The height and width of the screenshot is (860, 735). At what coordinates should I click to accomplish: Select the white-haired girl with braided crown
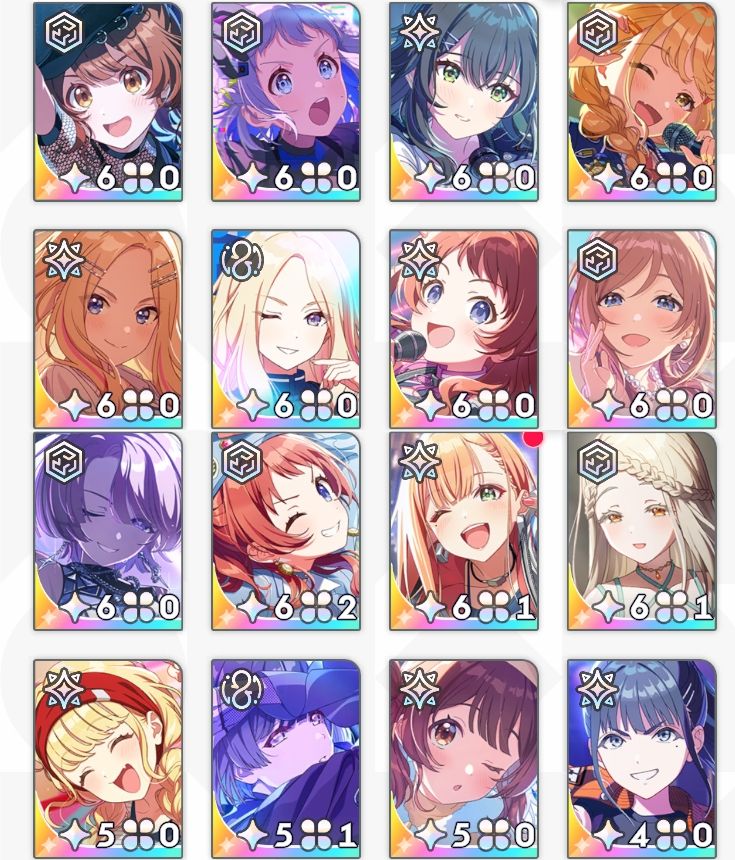tap(641, 530)
